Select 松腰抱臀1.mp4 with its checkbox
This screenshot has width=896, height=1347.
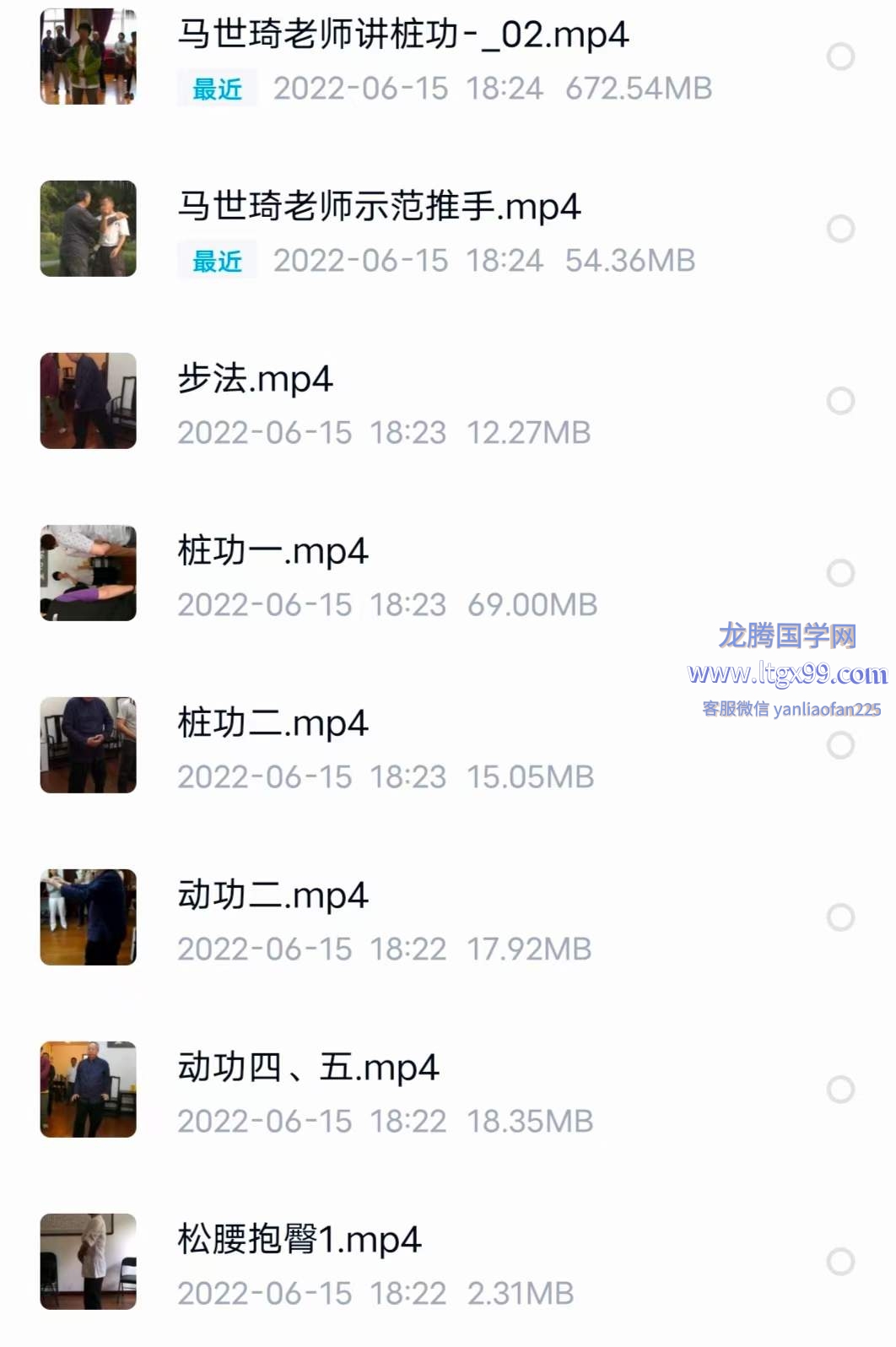tap(840, 1262)
